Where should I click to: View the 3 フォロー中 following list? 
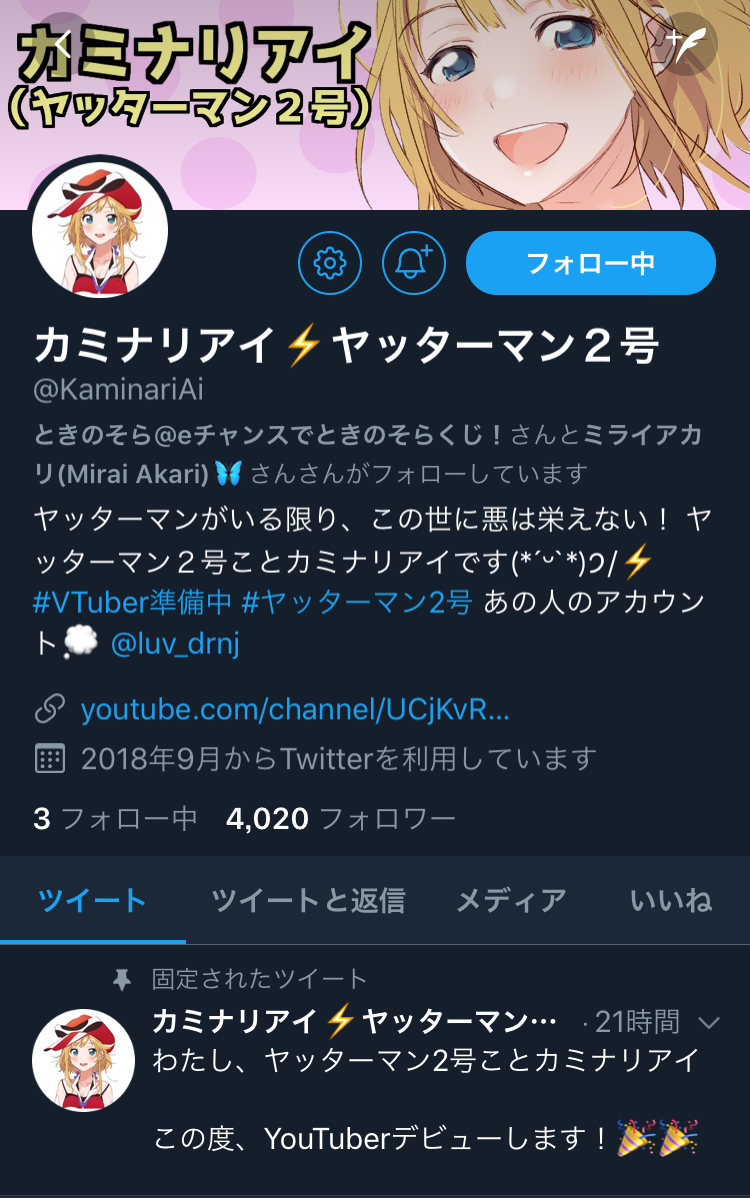coord(115,819)
